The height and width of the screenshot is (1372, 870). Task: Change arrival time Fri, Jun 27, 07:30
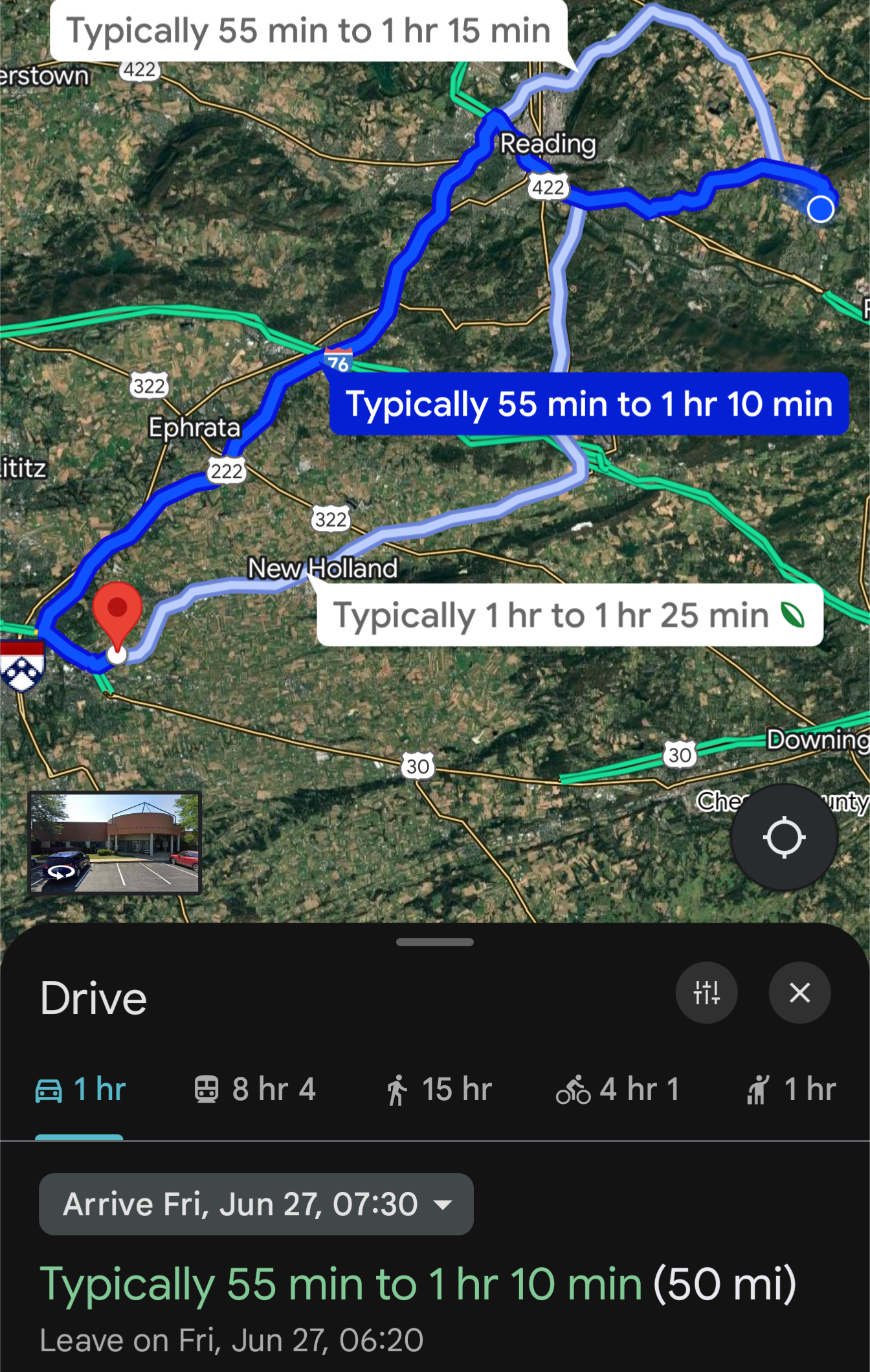(x=256, y=1204)
